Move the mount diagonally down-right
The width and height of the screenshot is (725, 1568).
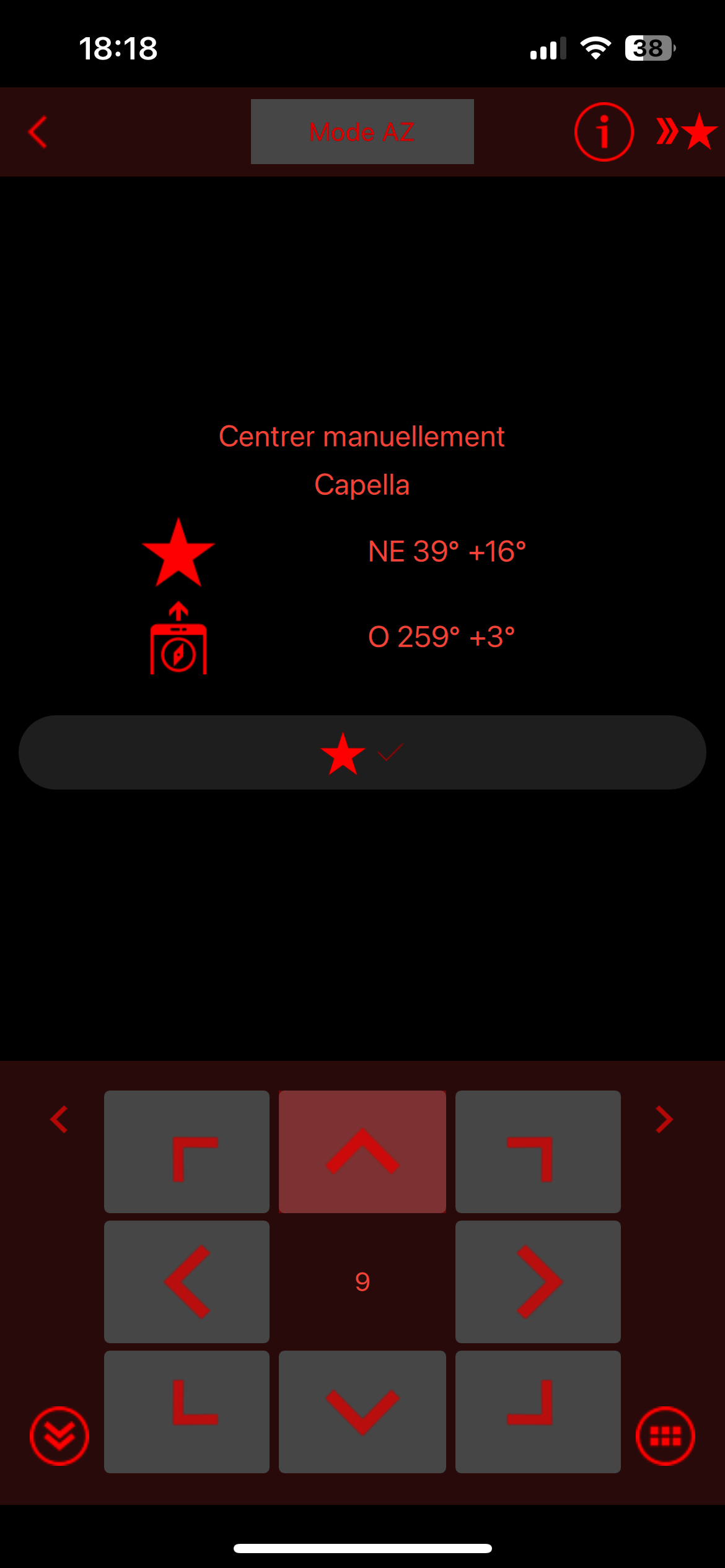(538, 1411)
